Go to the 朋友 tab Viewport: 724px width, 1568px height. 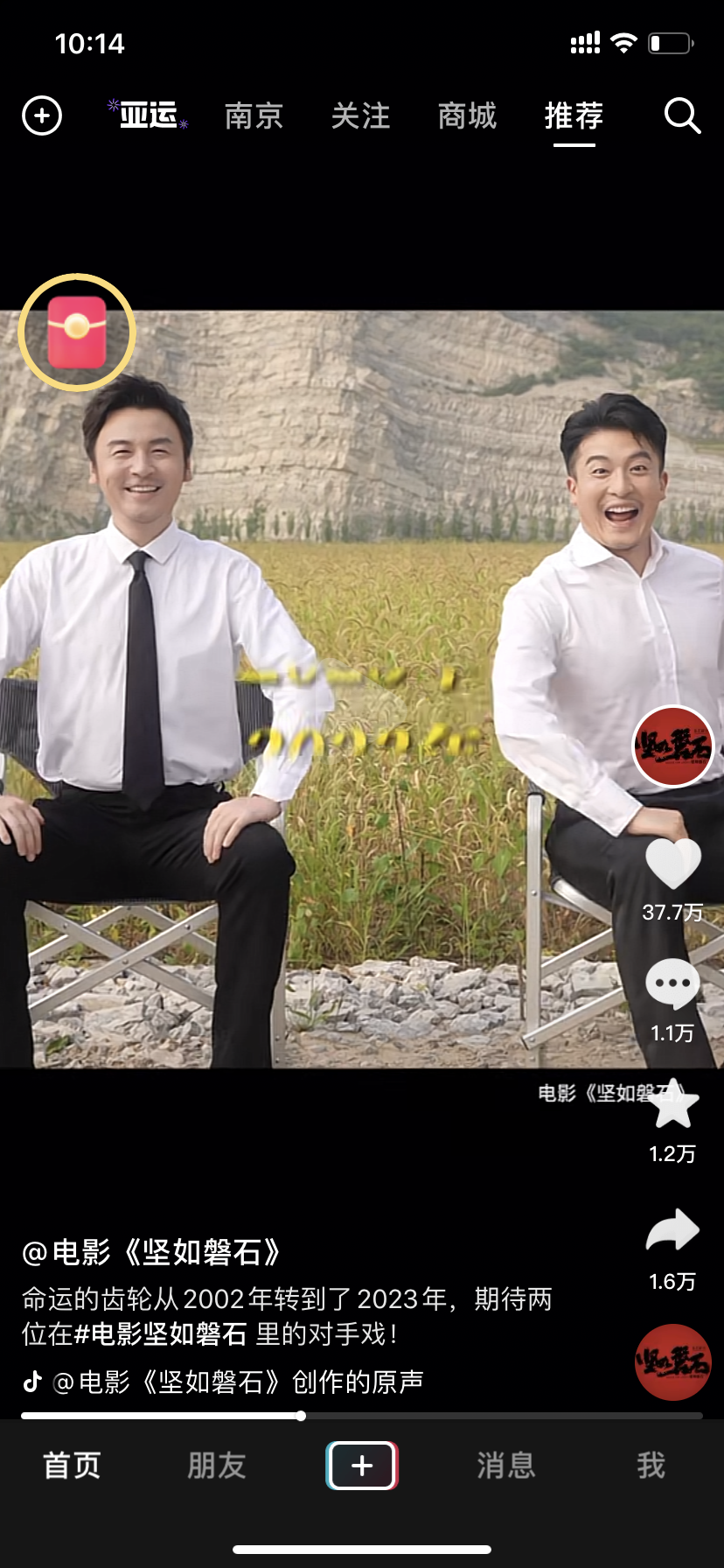tap(217, 1465)
